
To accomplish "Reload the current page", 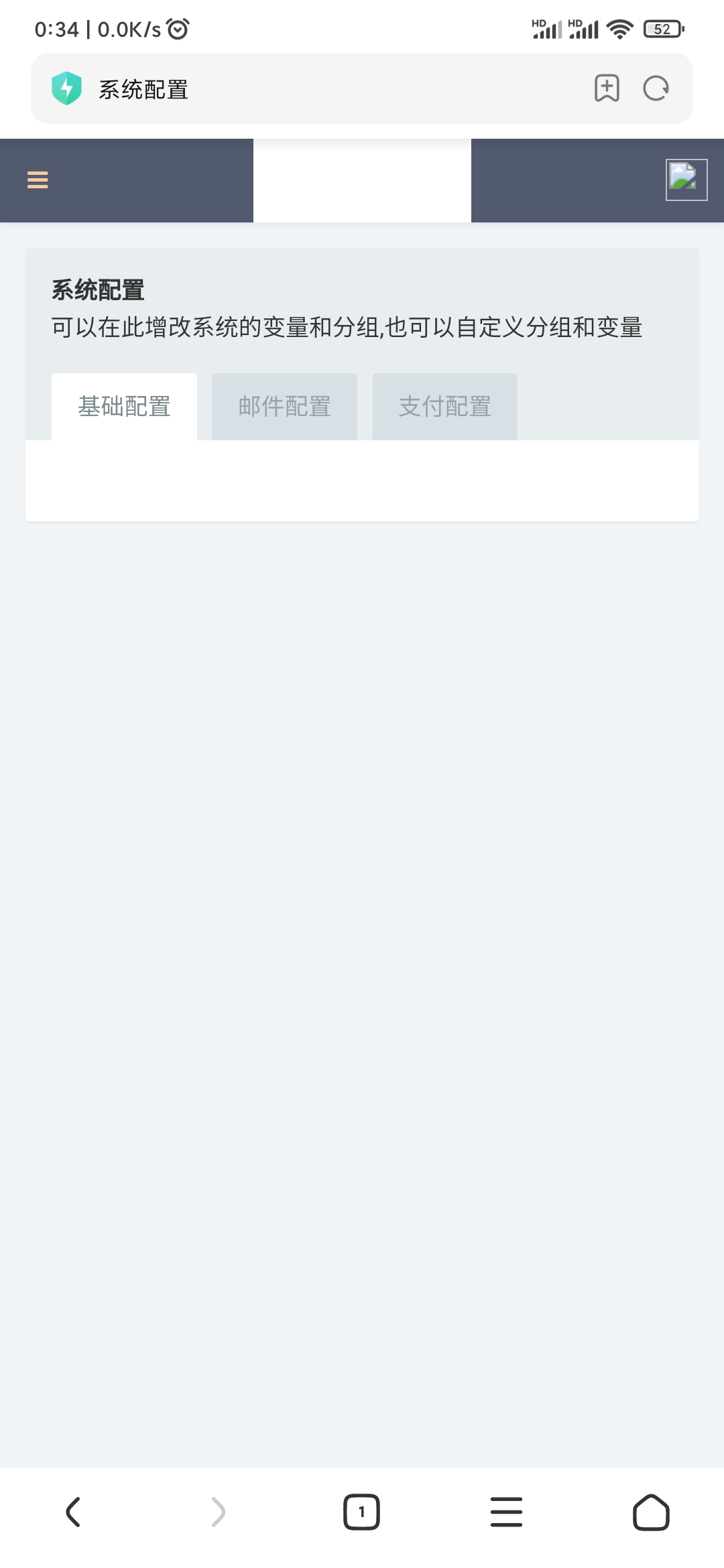I will (x=656, y=88).
